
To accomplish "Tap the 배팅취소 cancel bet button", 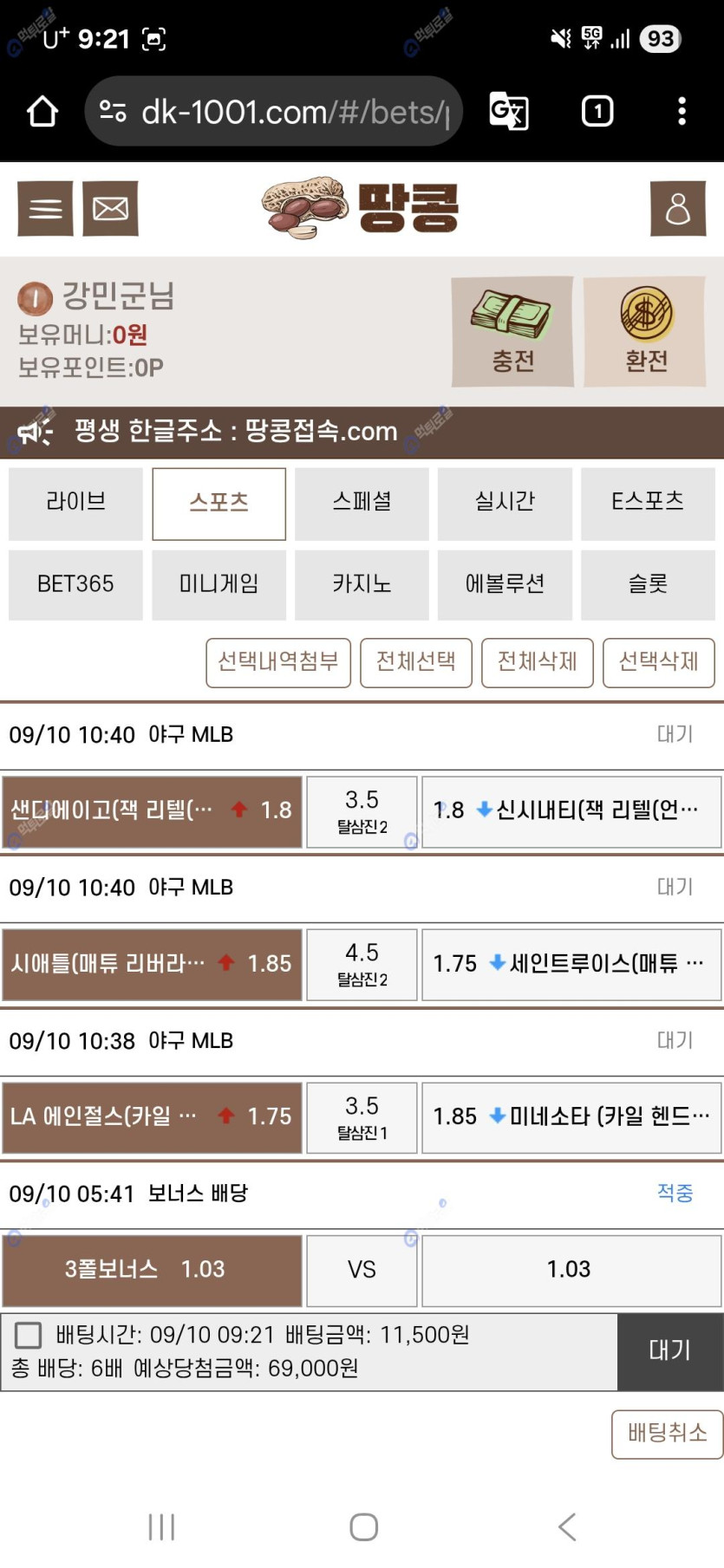I will pos(667,1433).
